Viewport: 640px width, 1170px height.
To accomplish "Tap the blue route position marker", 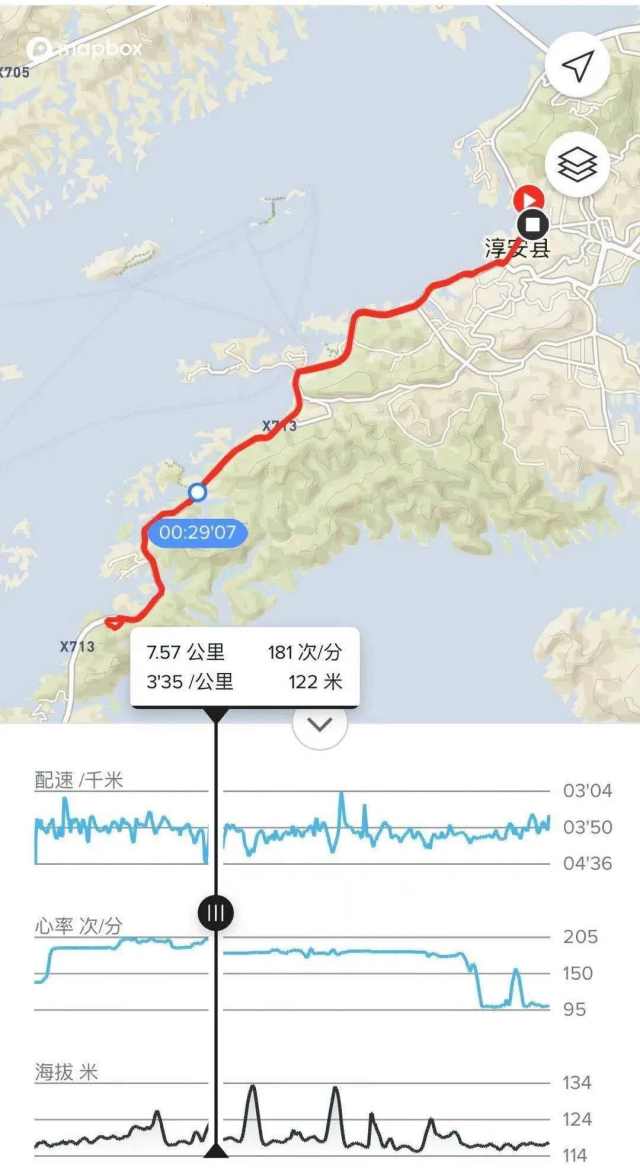I will [198, 492].
